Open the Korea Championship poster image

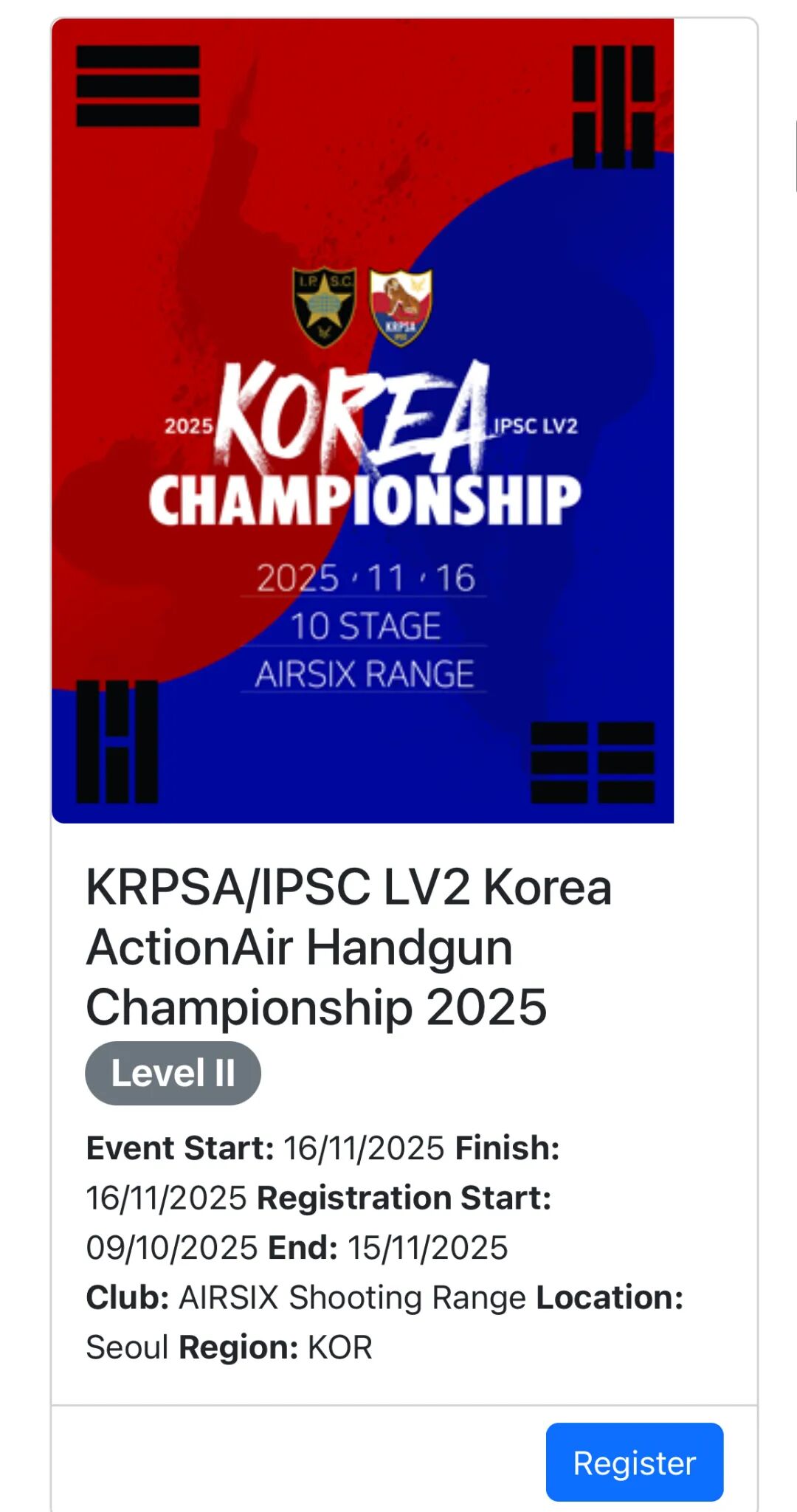[x=362, y=421]
